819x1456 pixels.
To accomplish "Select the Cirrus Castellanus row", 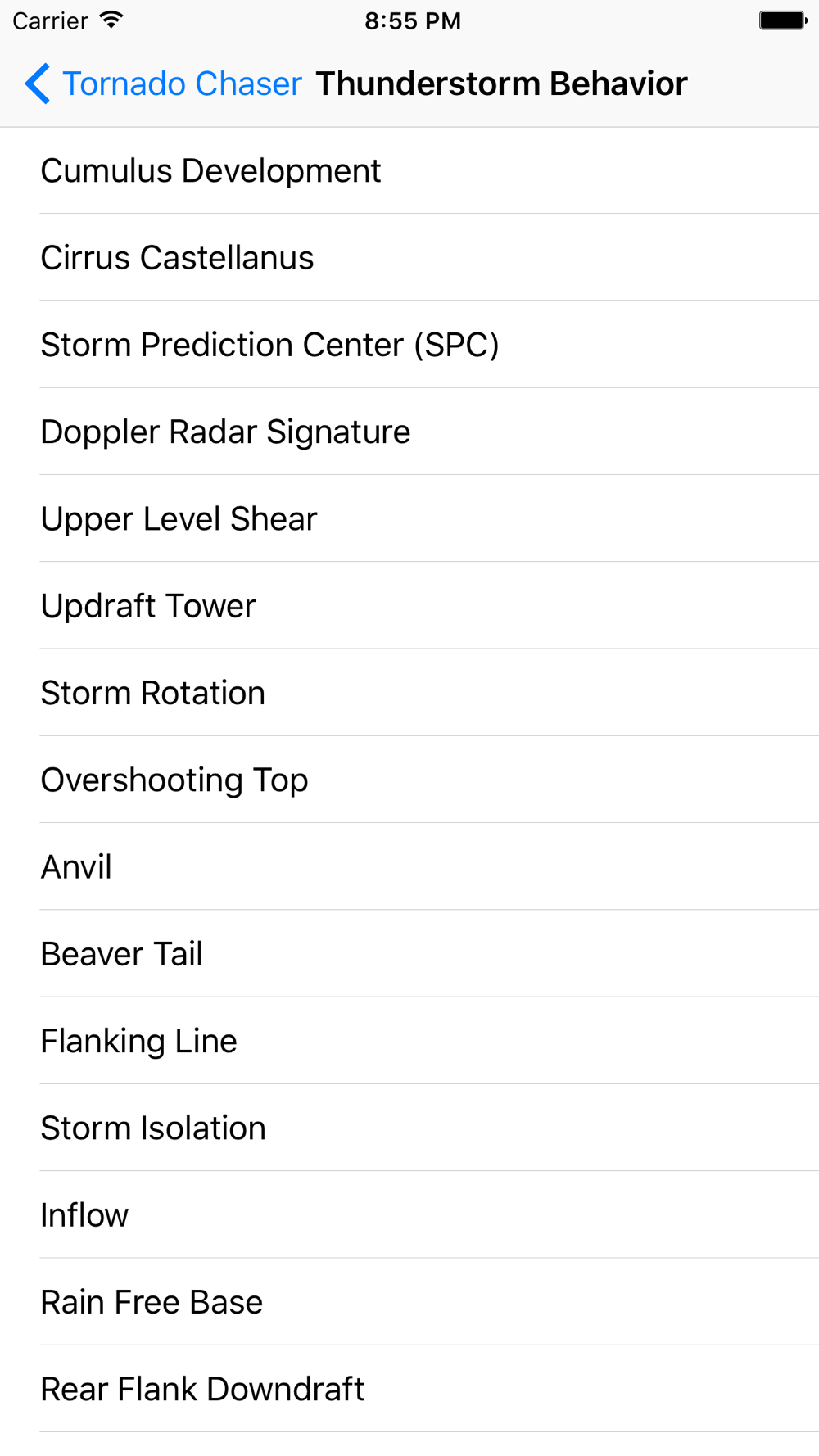I will pyautogui.click(x=409, y=257).
